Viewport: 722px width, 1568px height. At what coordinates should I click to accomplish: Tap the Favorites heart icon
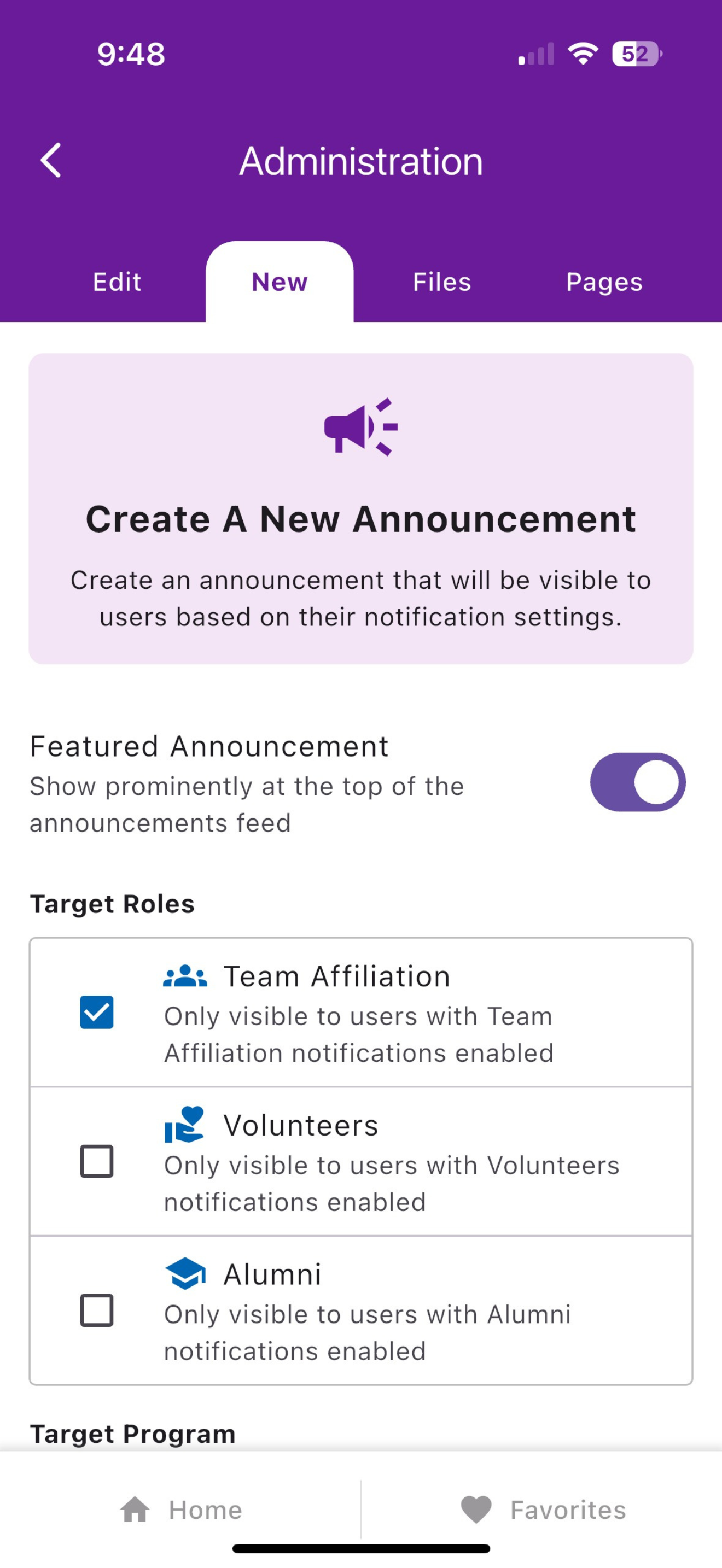click(x=478, y=1509)
